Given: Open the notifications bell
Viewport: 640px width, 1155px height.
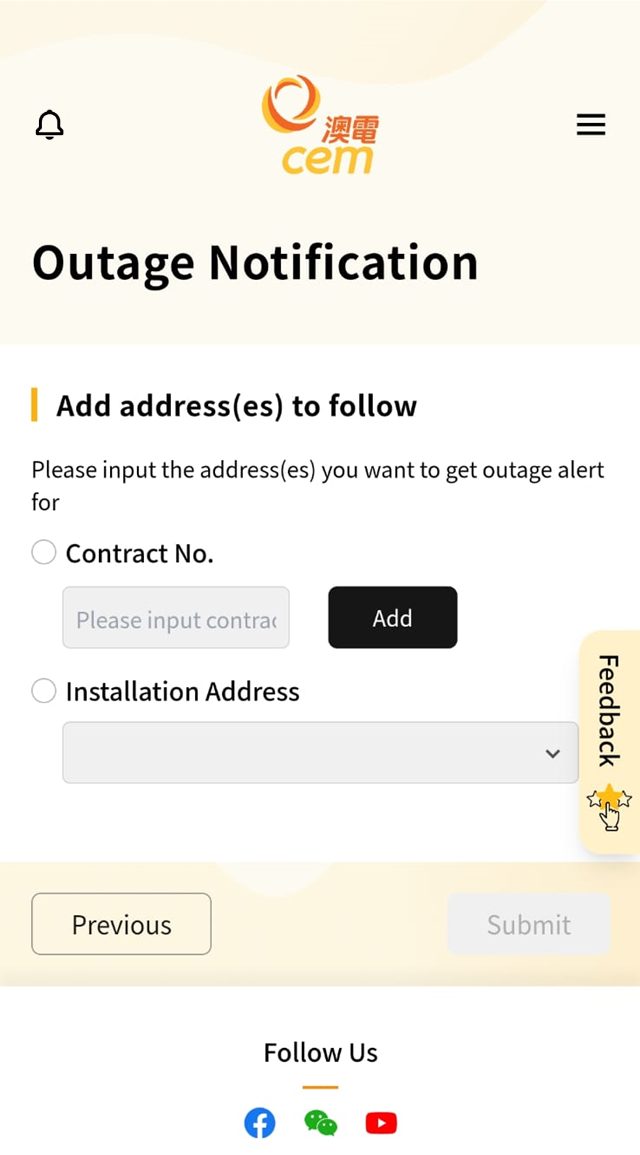Looking at the screenshot, I should click(49, 124).
